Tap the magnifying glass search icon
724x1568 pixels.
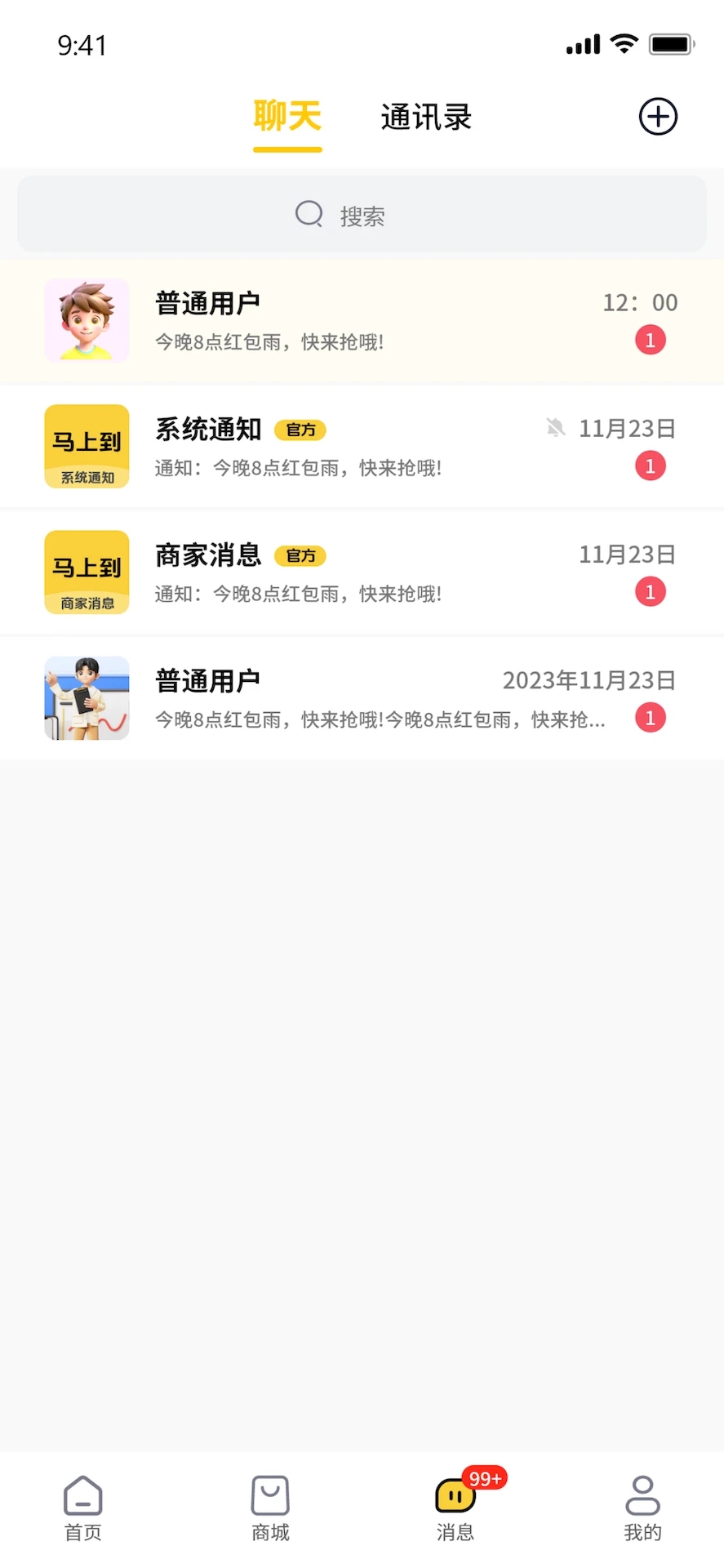tap(308, 213)
